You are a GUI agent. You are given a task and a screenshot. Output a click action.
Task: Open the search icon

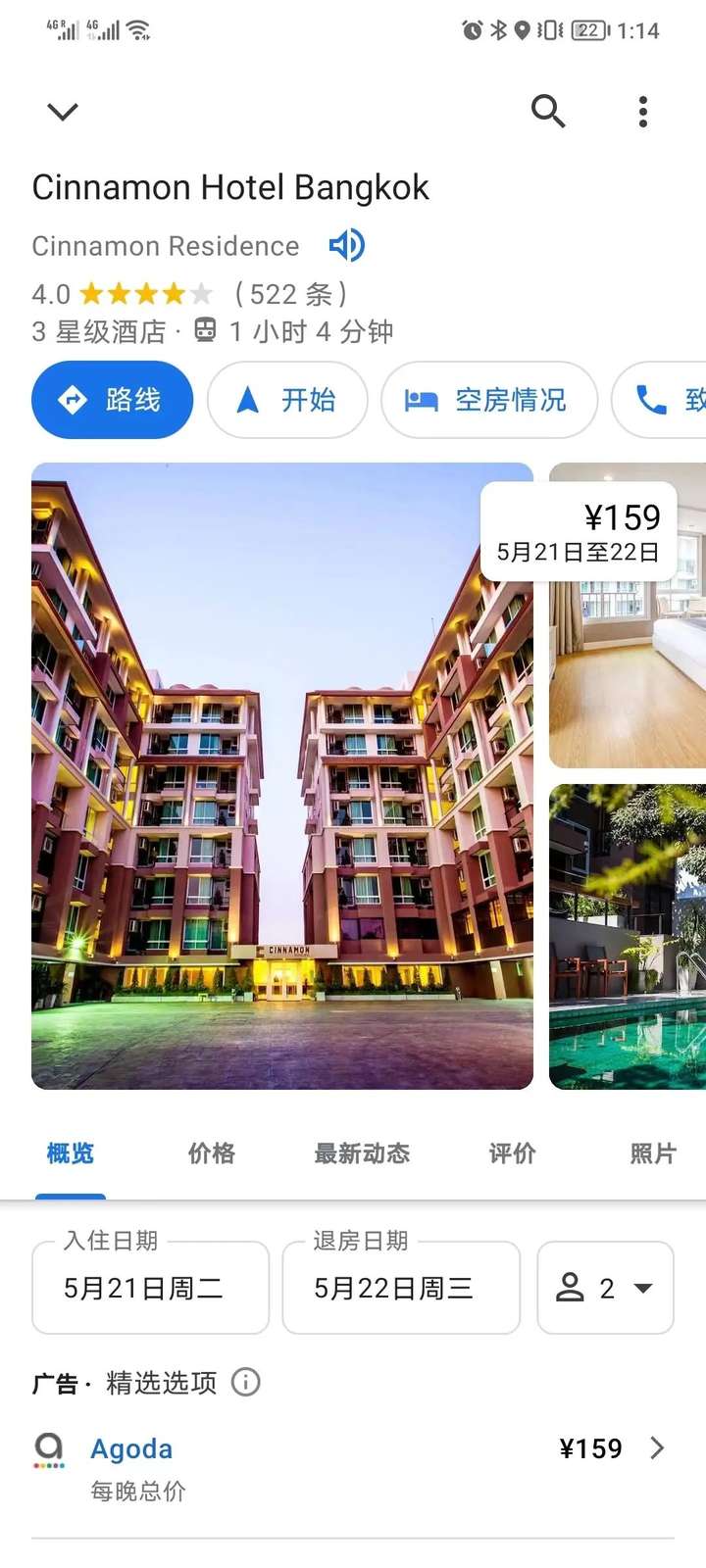tap(548, 112)
